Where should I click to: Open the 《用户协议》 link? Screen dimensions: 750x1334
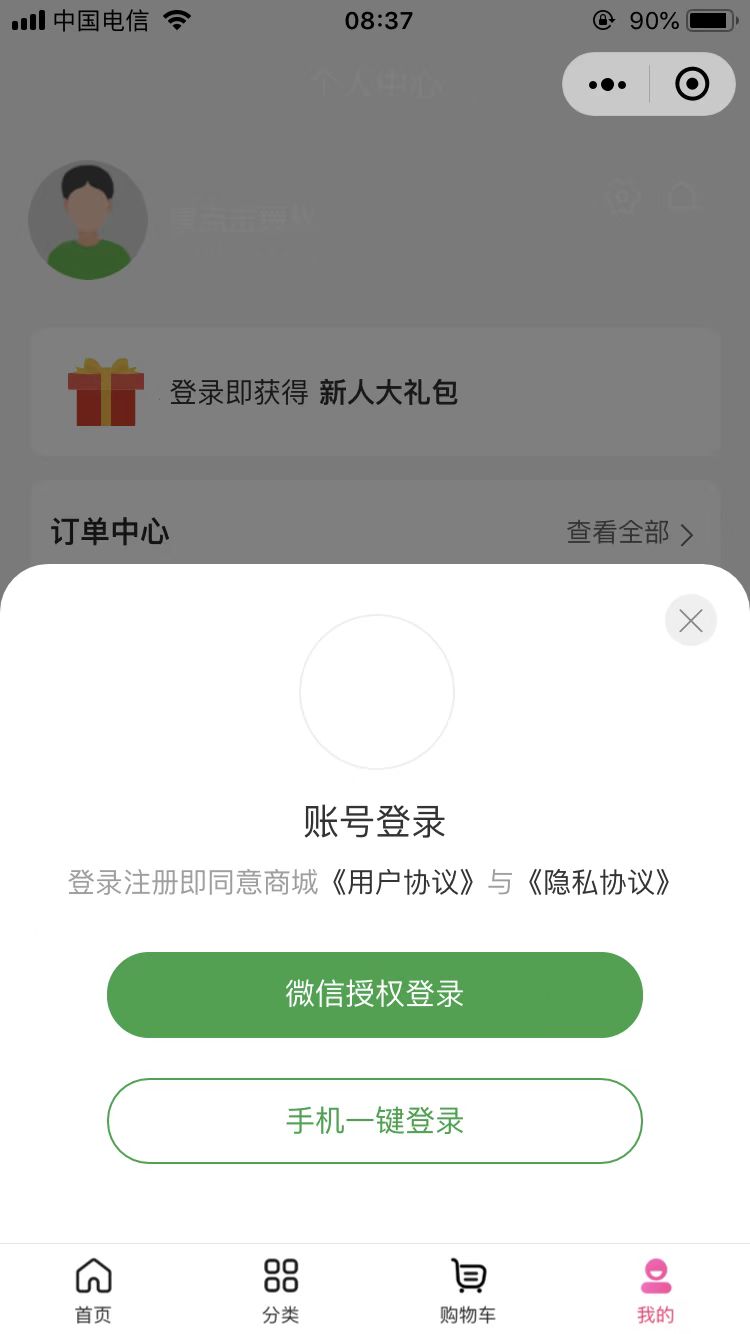404,882
